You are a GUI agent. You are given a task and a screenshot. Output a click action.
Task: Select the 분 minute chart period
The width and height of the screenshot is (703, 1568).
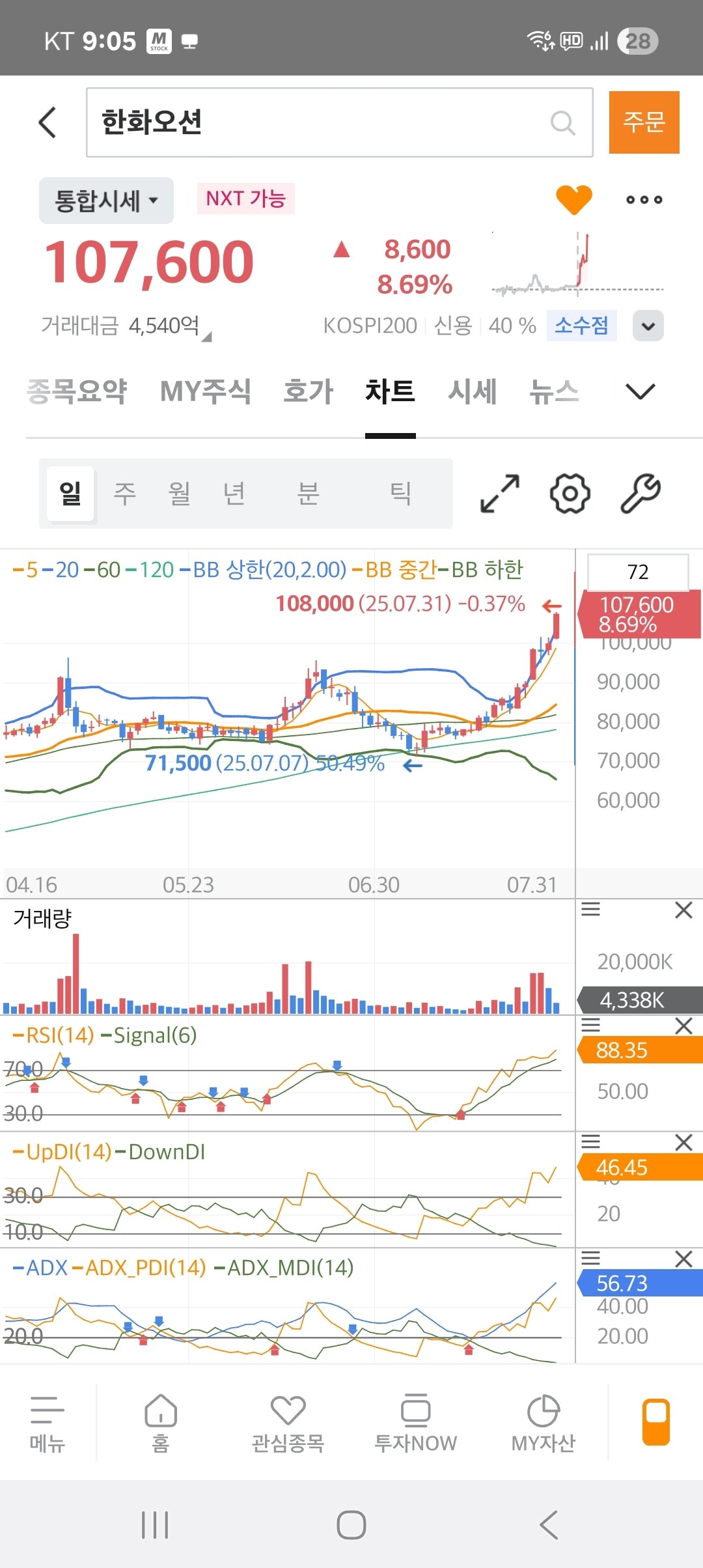coord(308,493)
